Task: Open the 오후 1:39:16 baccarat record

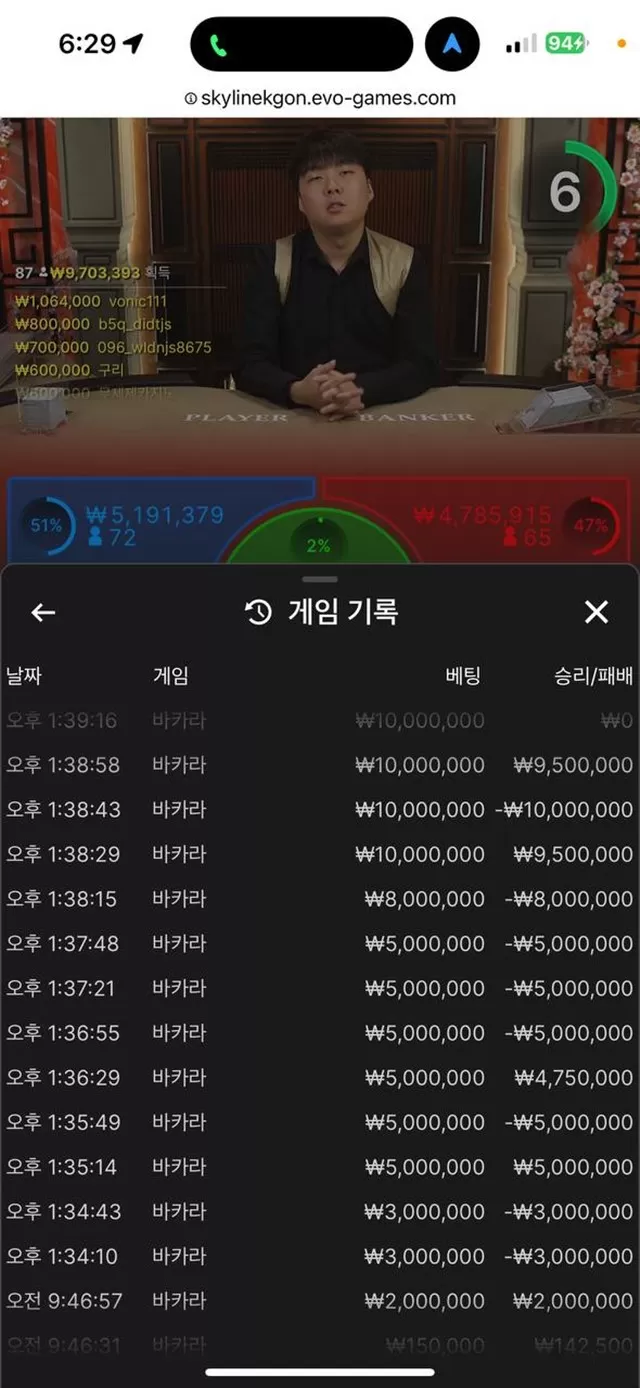Action: (320, 720)
